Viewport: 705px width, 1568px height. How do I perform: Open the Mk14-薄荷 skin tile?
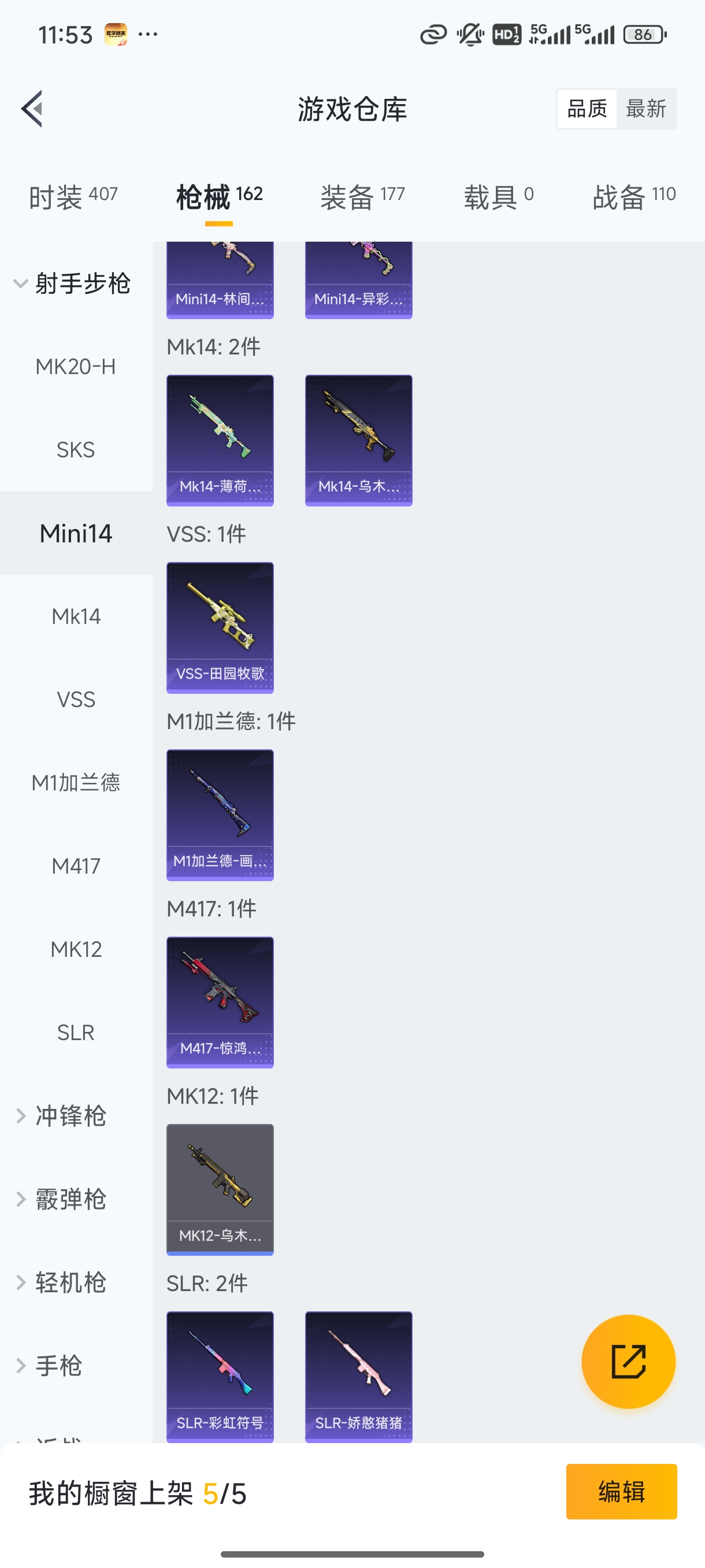(220, 440)
